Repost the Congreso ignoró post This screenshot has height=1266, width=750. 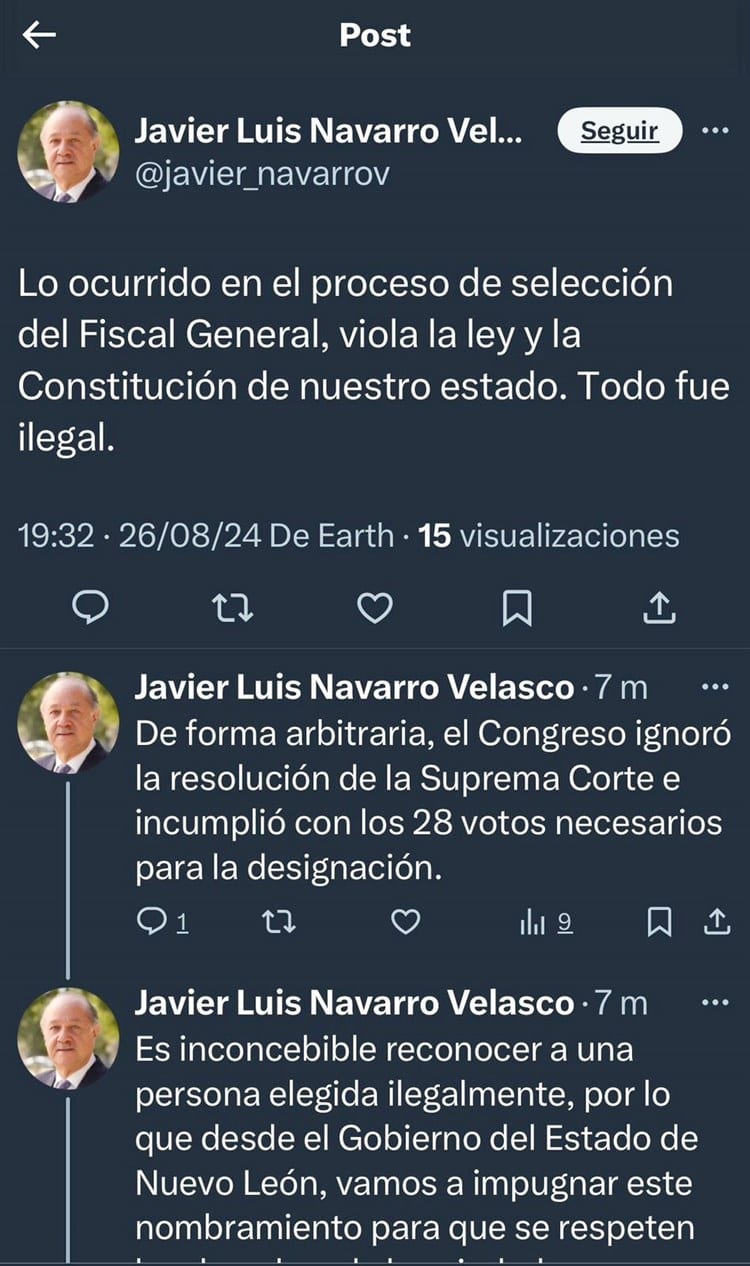tap(278, 922)
